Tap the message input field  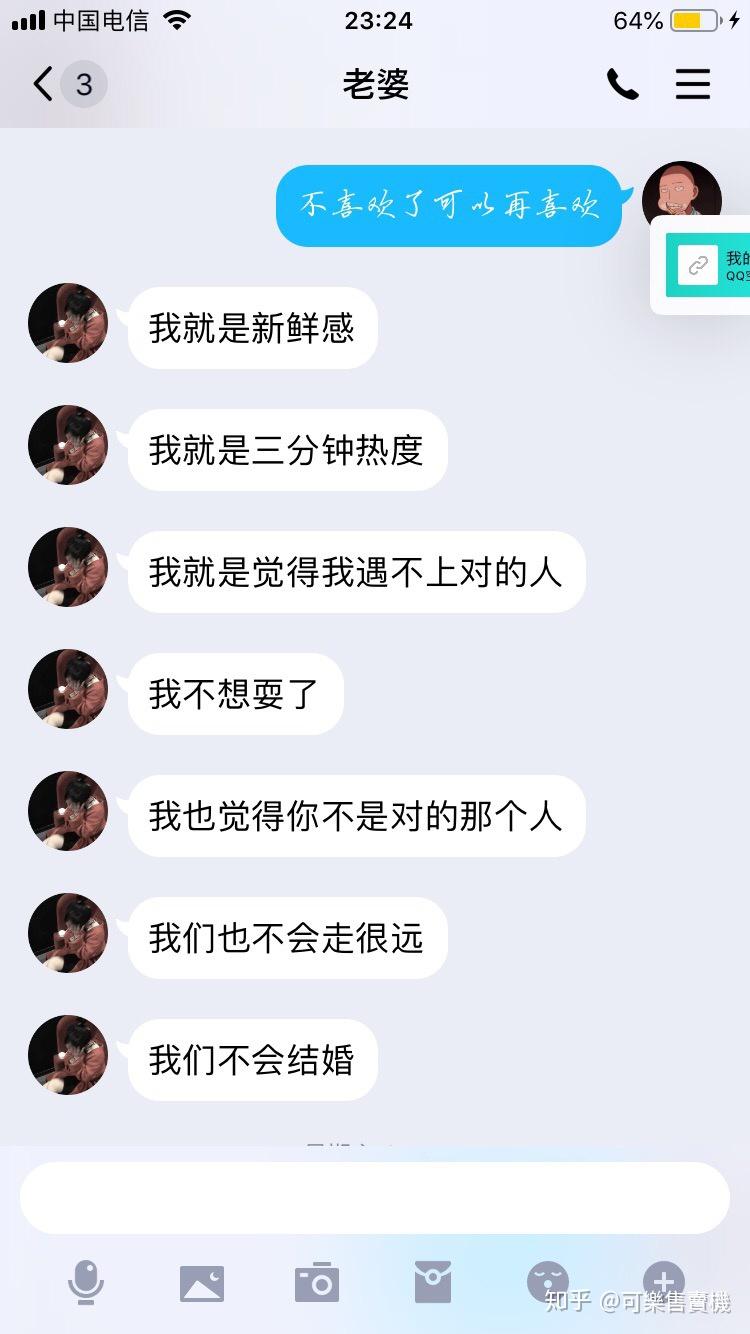[x=375, y=1198]
